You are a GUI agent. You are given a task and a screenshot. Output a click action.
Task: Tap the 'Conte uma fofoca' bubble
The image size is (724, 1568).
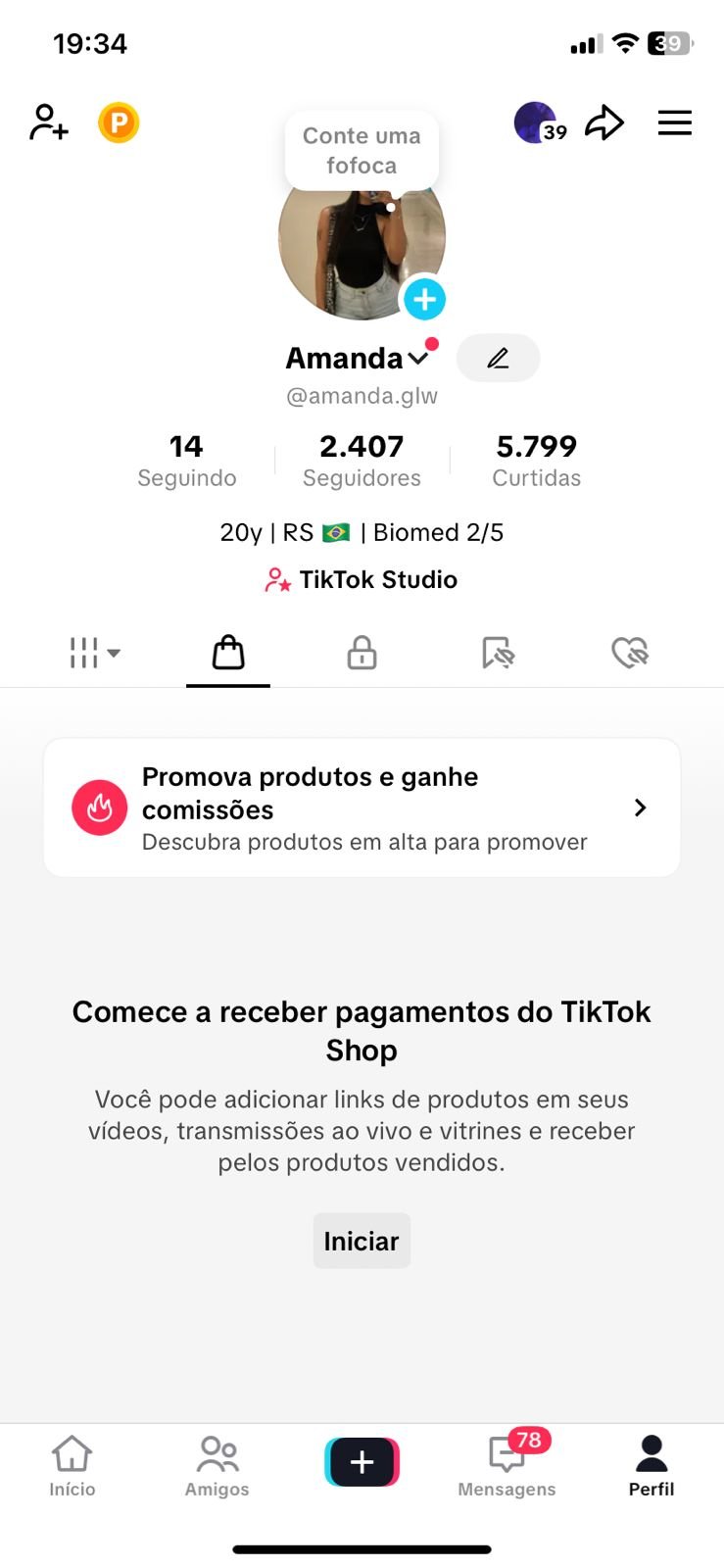[362, 150]
